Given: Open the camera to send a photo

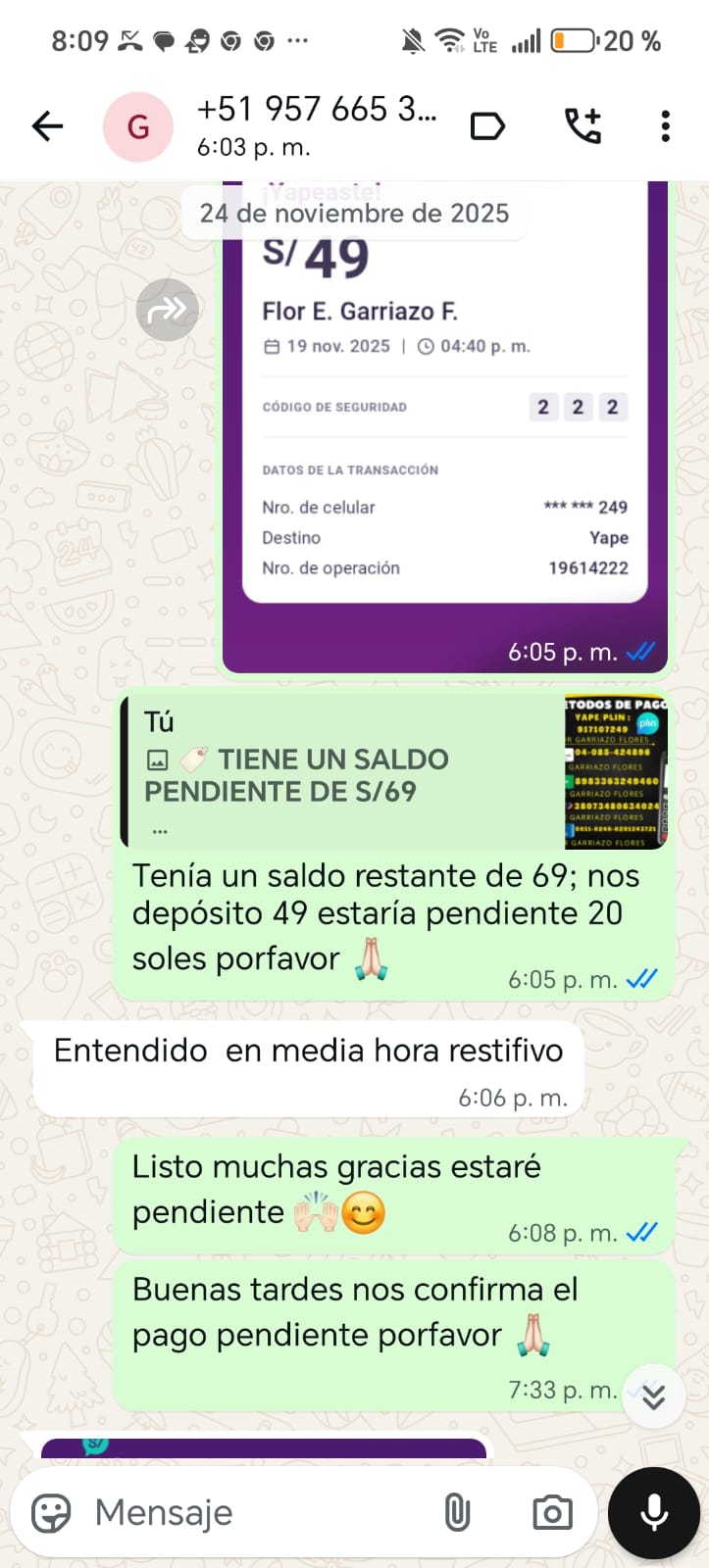Looking at the screenshot, I should point(552,1513).
